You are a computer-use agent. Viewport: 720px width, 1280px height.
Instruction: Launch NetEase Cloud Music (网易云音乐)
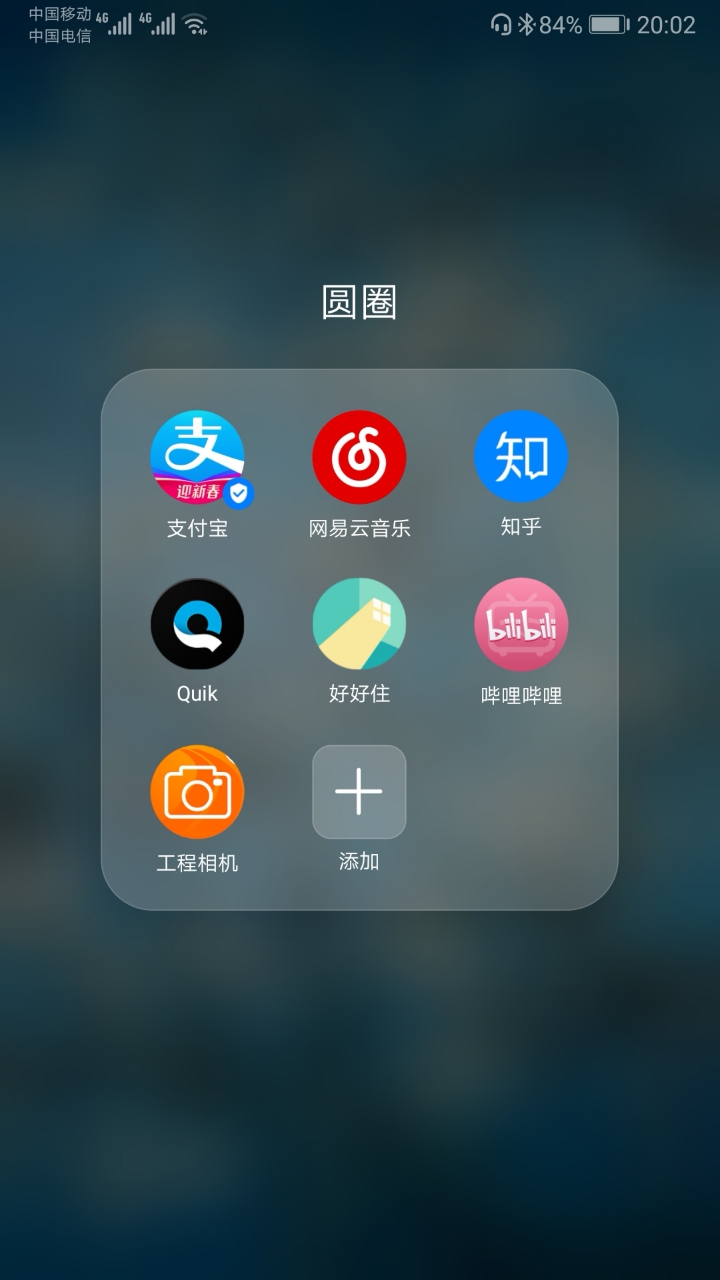[x=359, y=456]
